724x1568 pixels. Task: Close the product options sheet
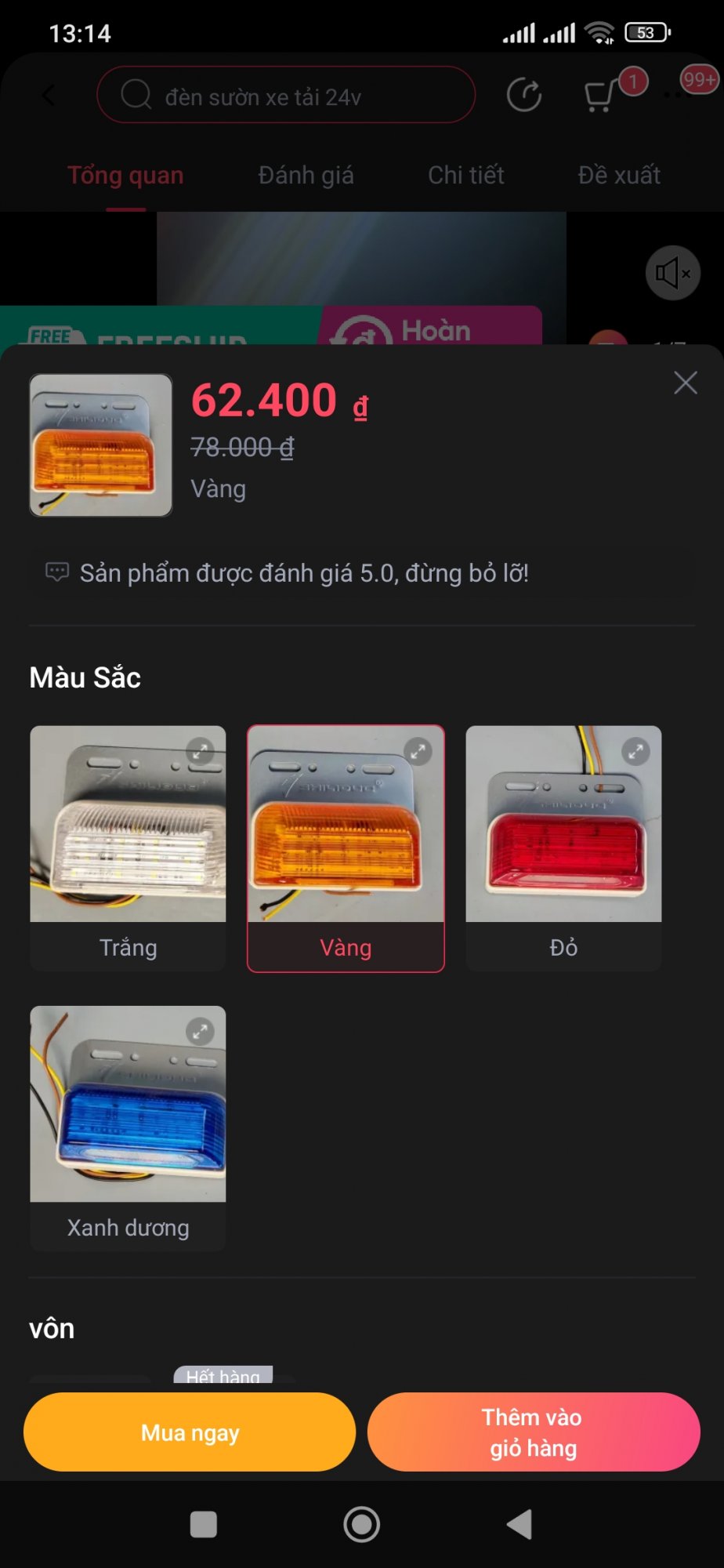pyautogui.click(x=686, y=383)
